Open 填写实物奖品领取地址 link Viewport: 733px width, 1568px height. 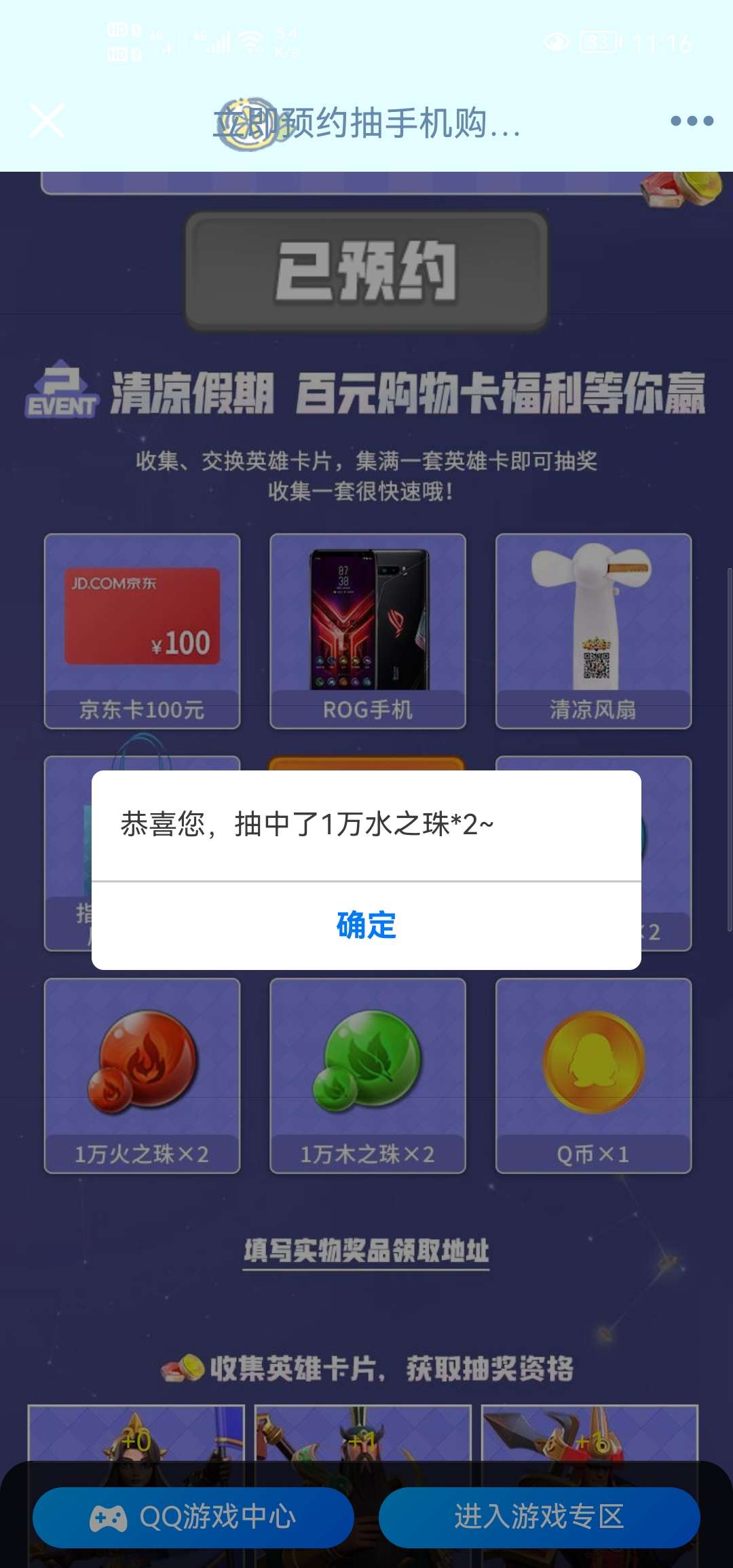point(366,1250)
